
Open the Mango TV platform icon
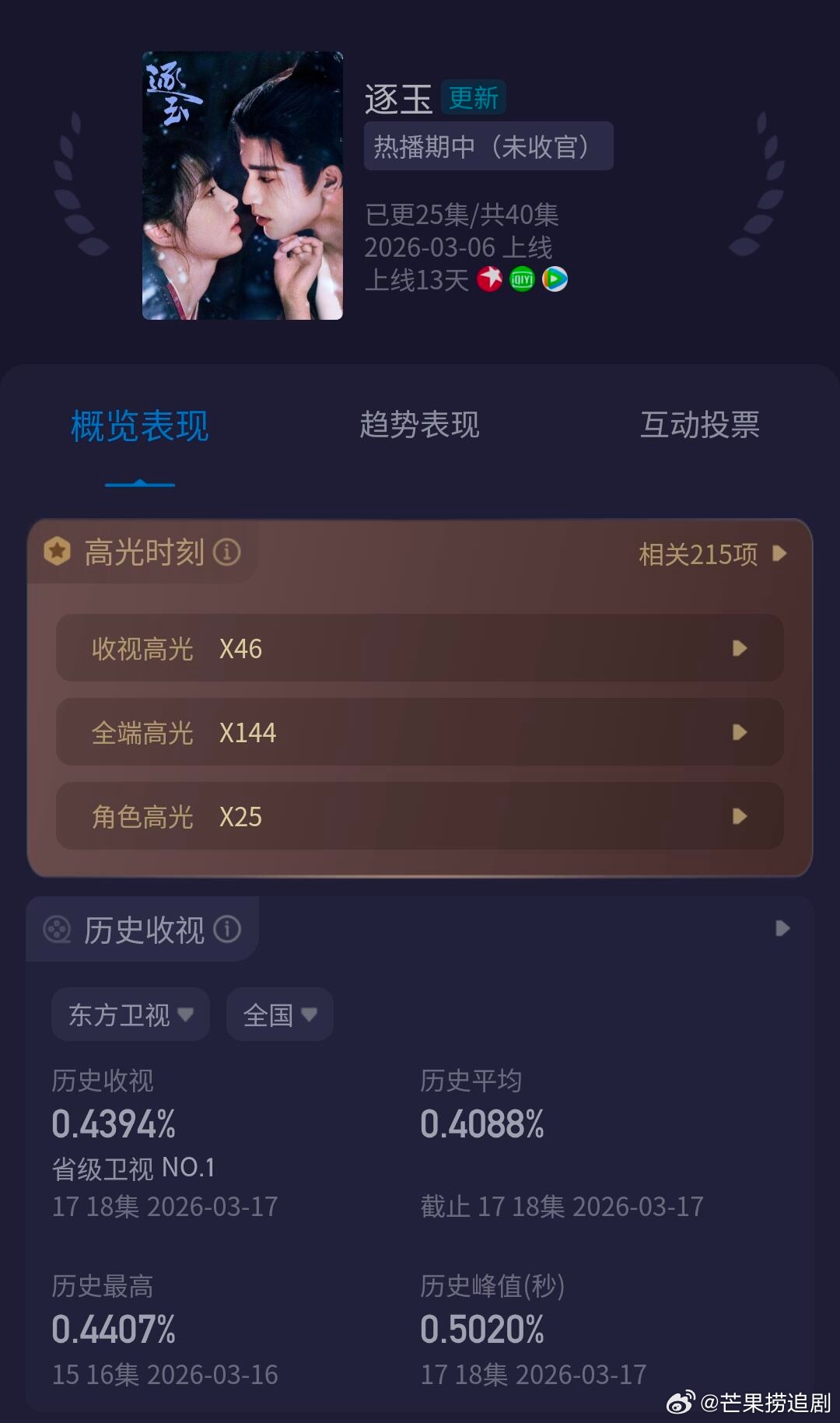pos(490,278)
